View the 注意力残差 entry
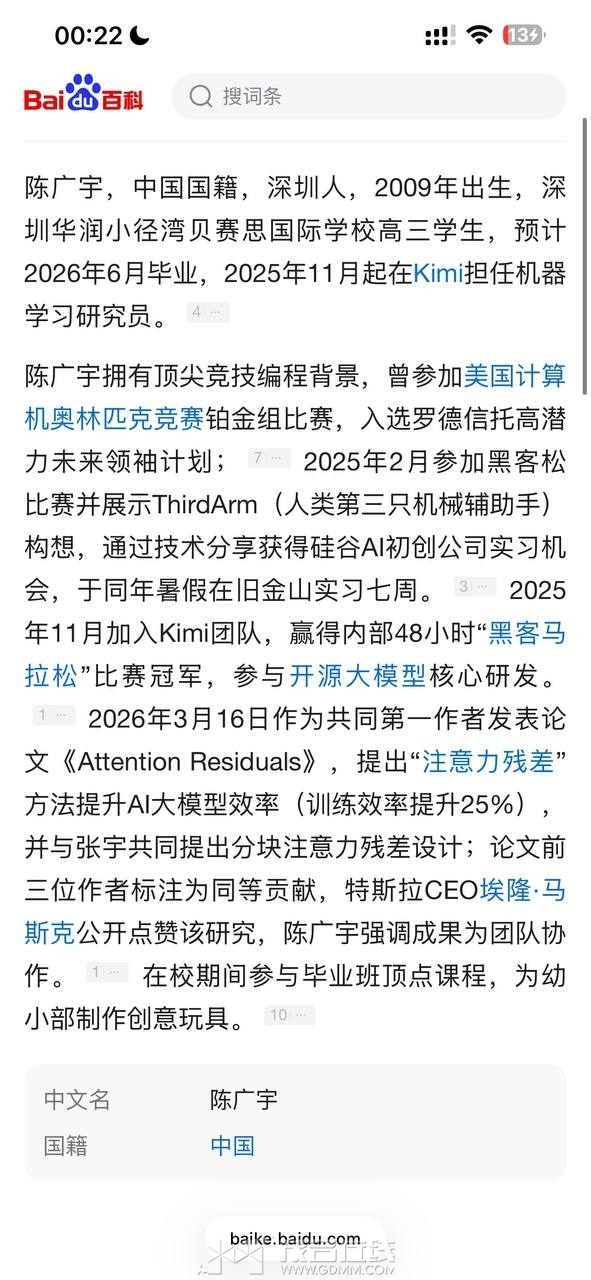Viewport: 591px width, 1280px height. [x=488, y=761]
